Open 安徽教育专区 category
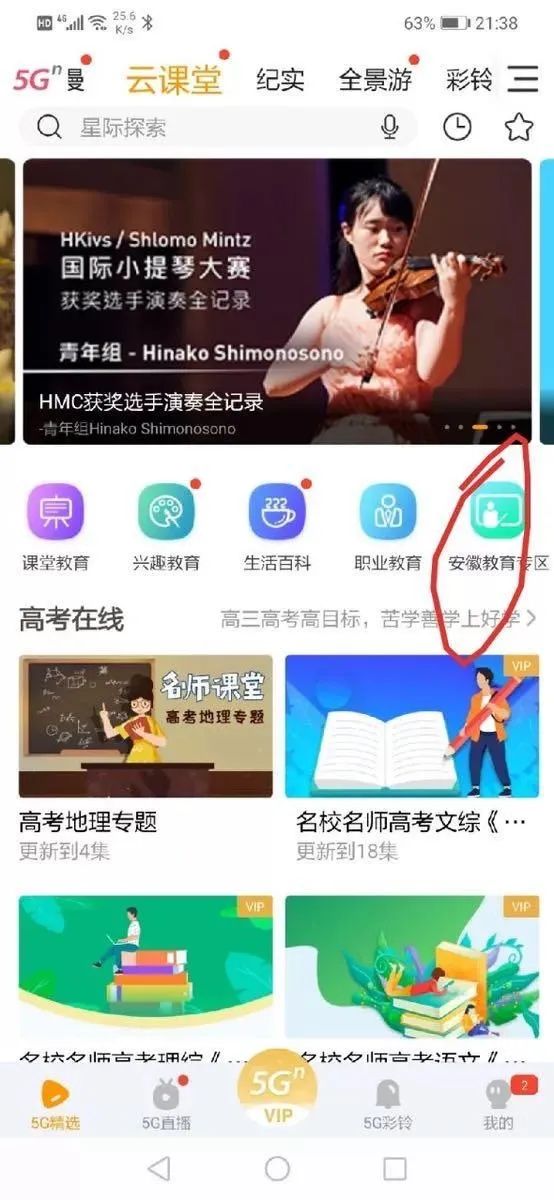The image size is (554, 1200). click(498, 527)
